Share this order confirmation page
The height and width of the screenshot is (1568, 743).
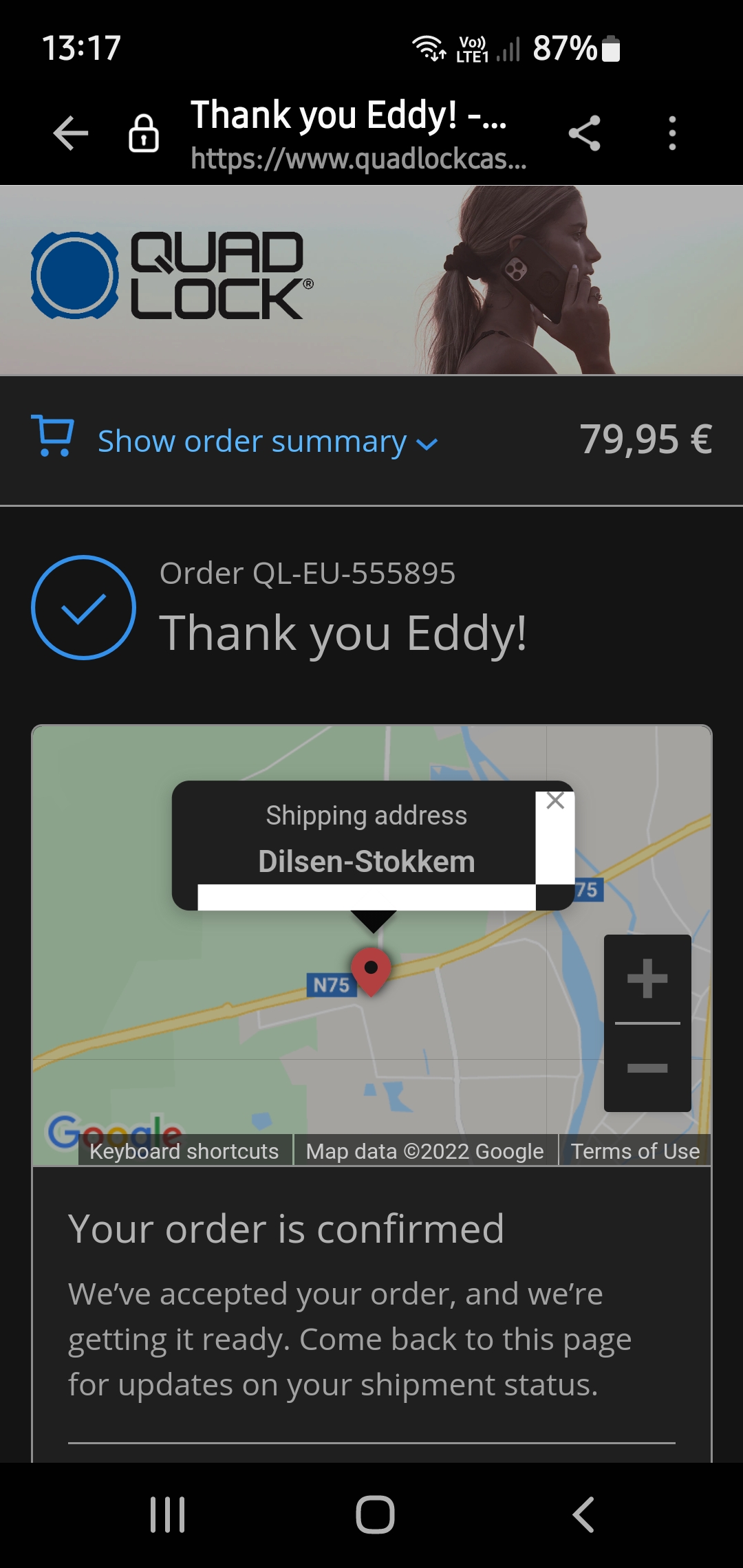pyautogui.click(x=584, y=133)
